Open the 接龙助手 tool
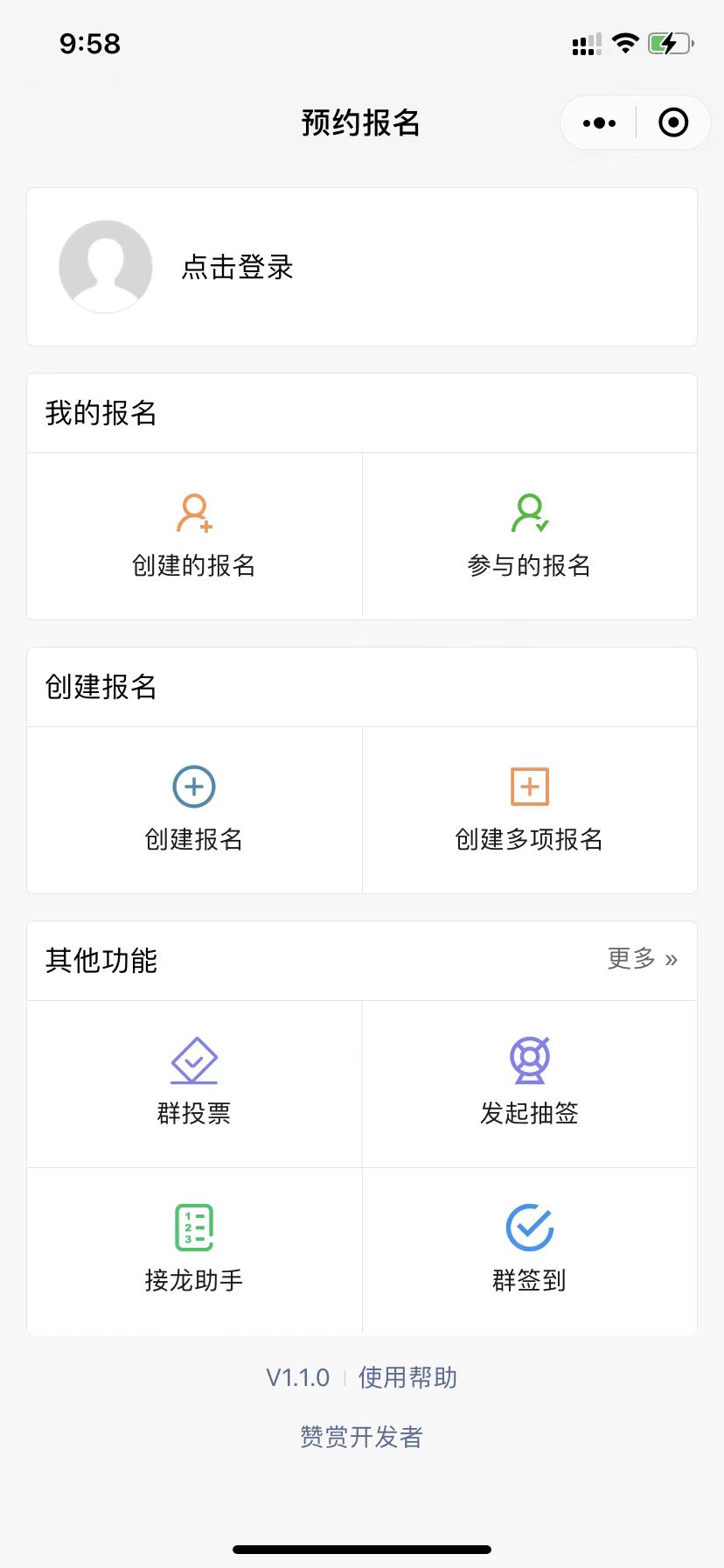The image size is (724, 1568). click(194, 1251)
